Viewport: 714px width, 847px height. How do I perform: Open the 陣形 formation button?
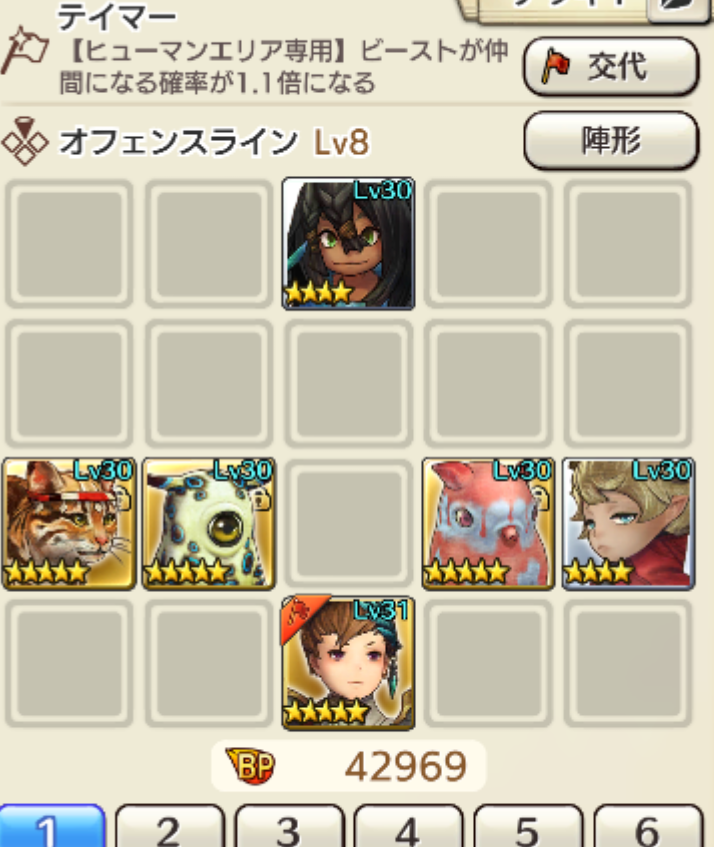pos(610,141)
